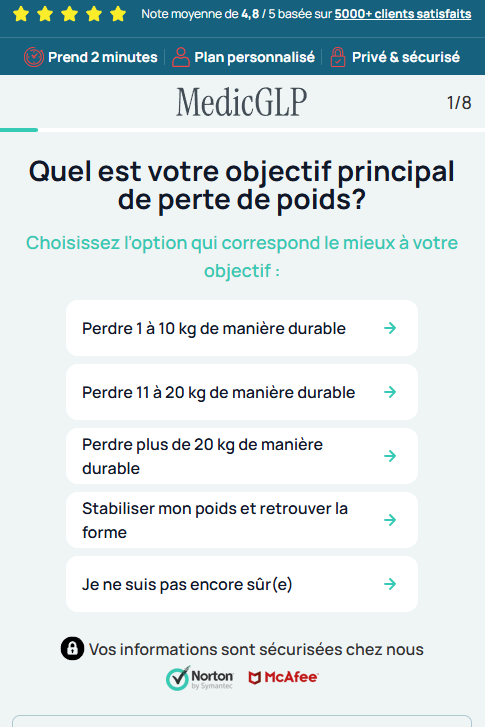The height and width of the screenshot is (727, 485).
Task: Choose Je ne suis pas encore sûr(e)
Action: 242,584
